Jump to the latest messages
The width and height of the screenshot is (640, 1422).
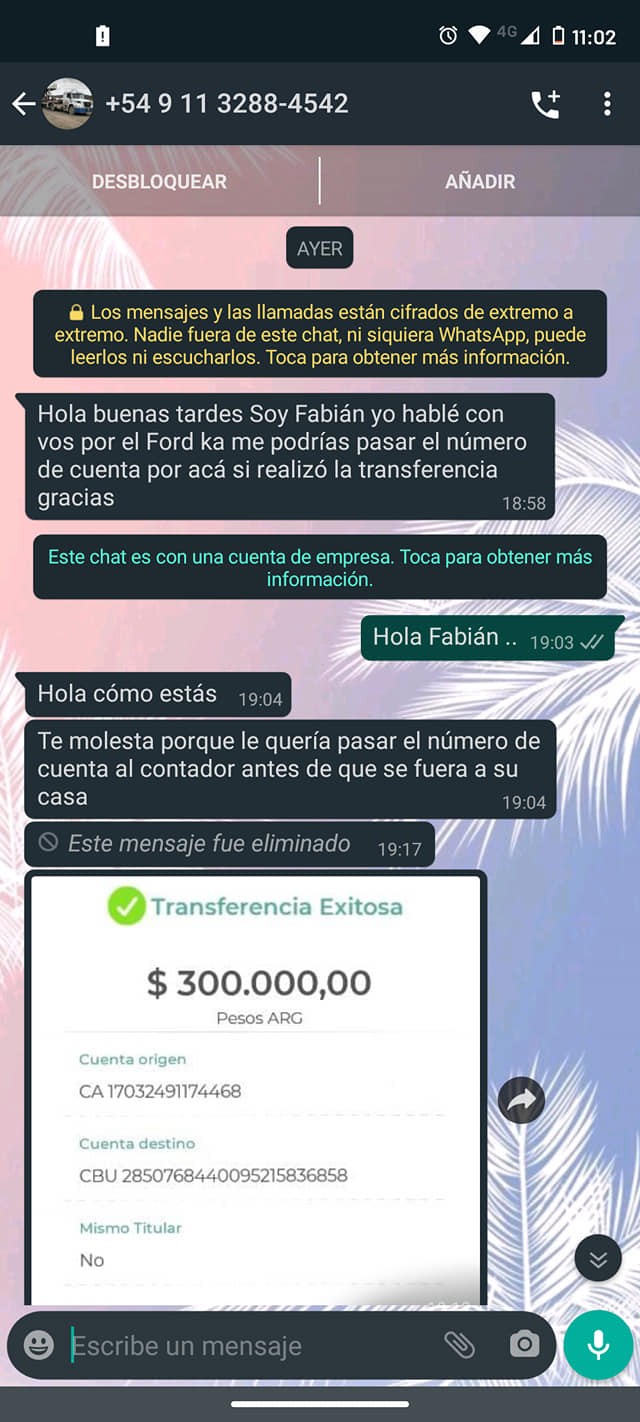click(x=598, y=1259)
